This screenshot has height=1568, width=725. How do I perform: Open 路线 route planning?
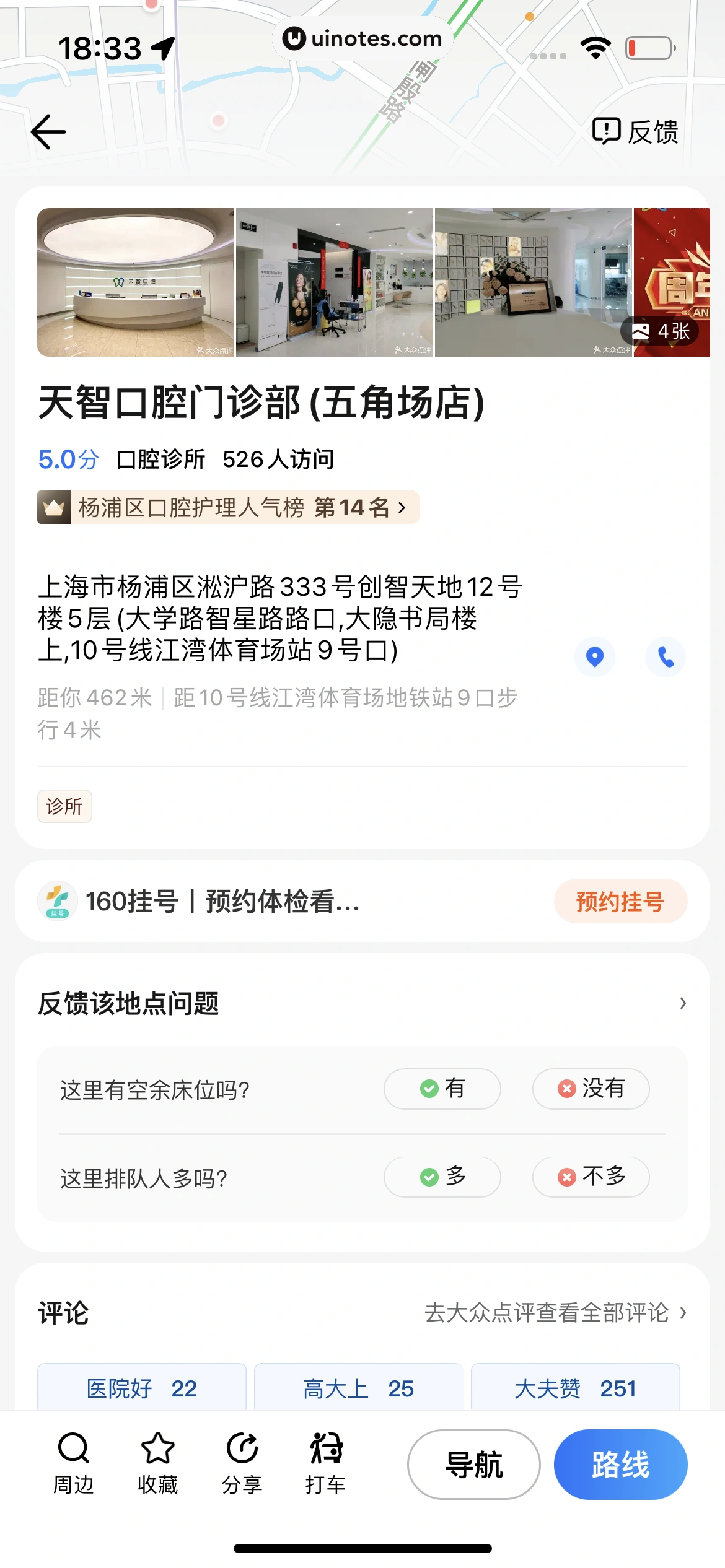(x=620, y=1465)
